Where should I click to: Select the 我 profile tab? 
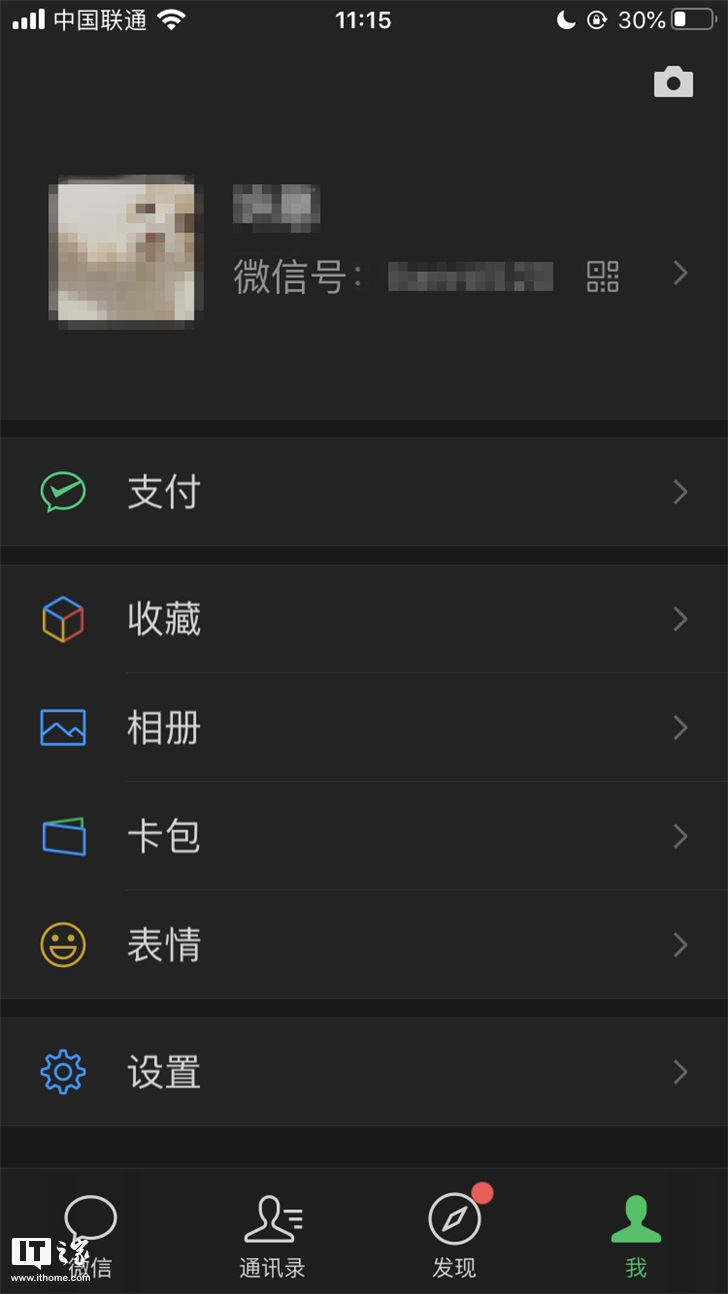[636, 1237]
